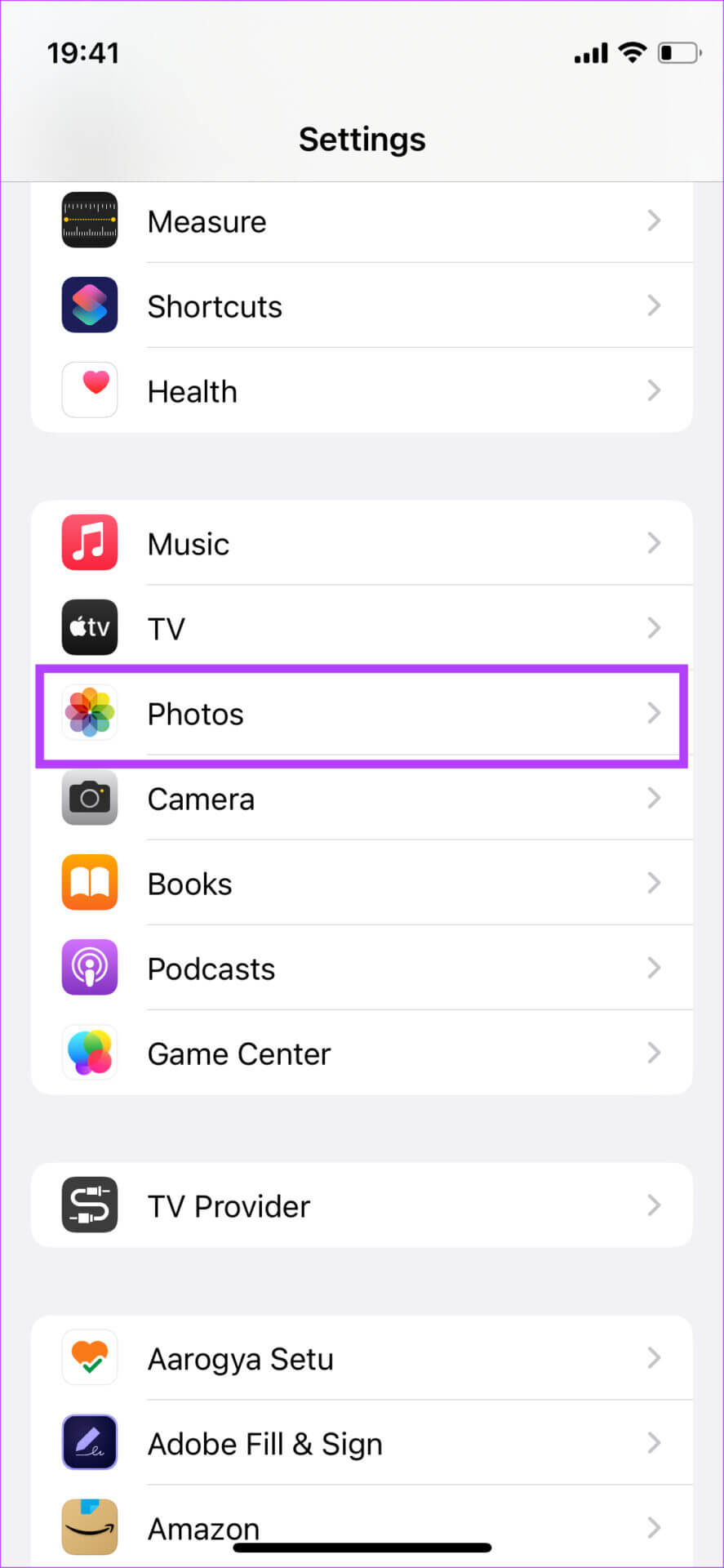Tap the TV Provider row
Viewport: 724px width, 1568px height.
(x=362, y=1205)
